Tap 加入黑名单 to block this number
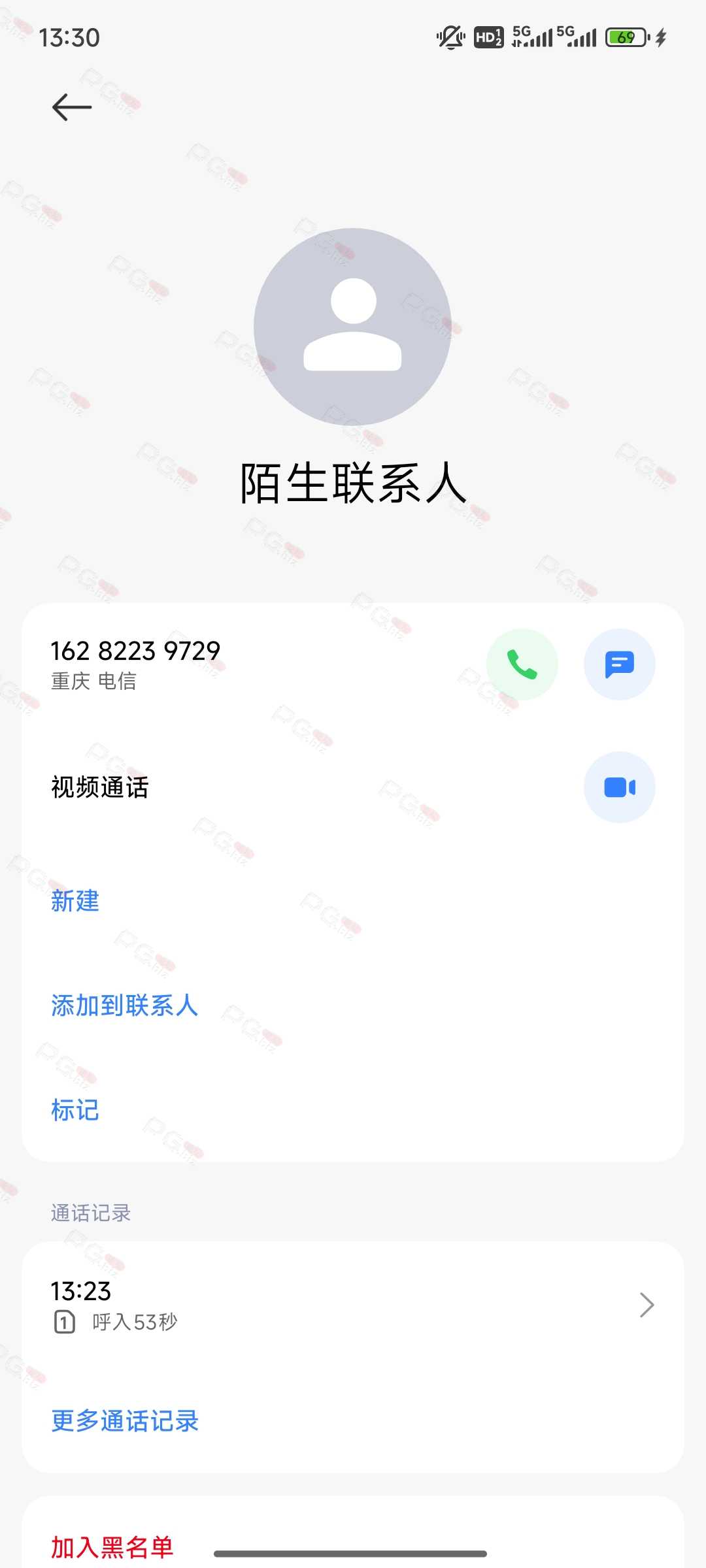Image resolution: width=706 pixels, height=1568 pixels. tap(112, 1547)
